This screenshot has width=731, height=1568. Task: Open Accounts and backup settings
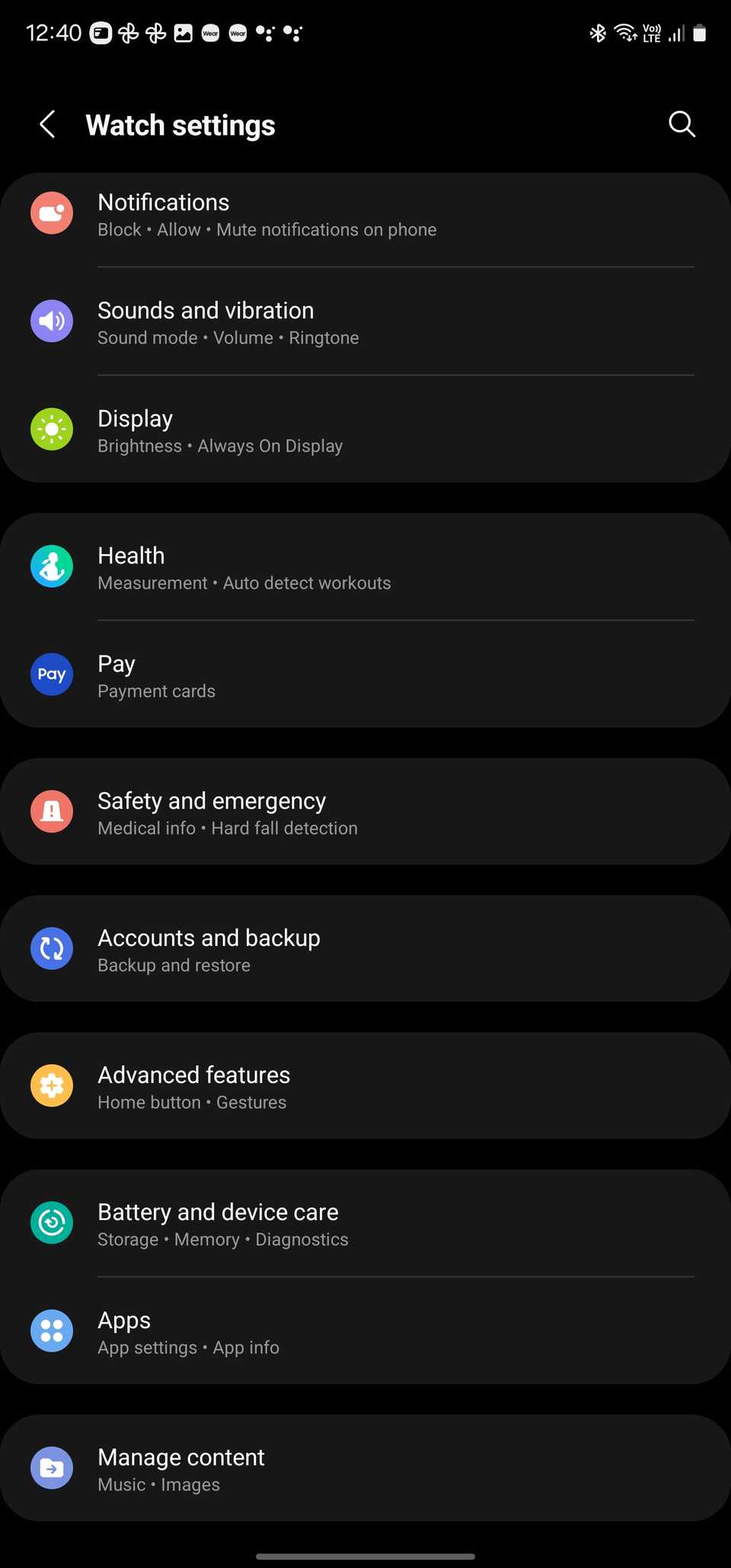point(365,948)
